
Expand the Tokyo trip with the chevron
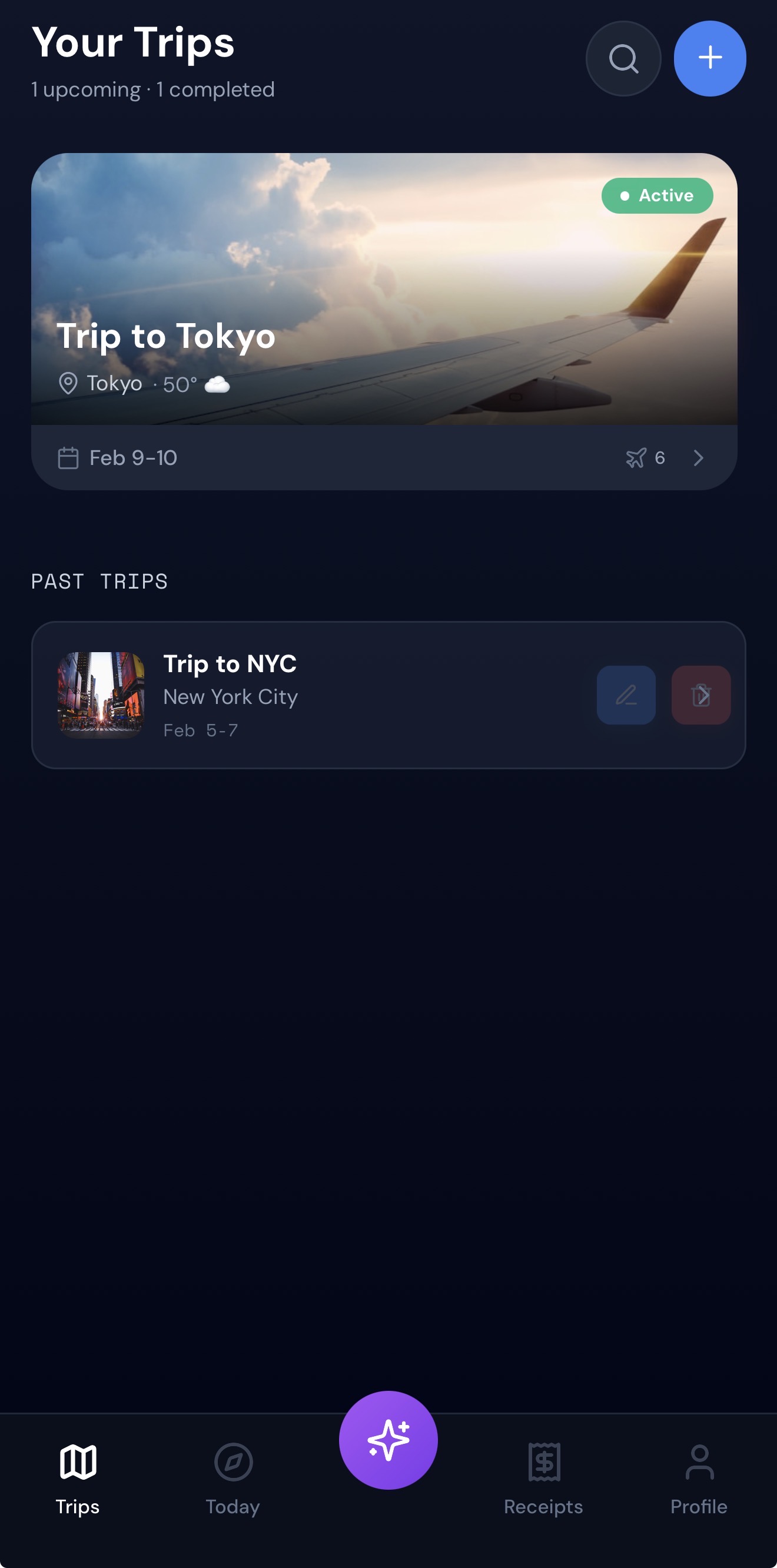[x=698, y=459]
